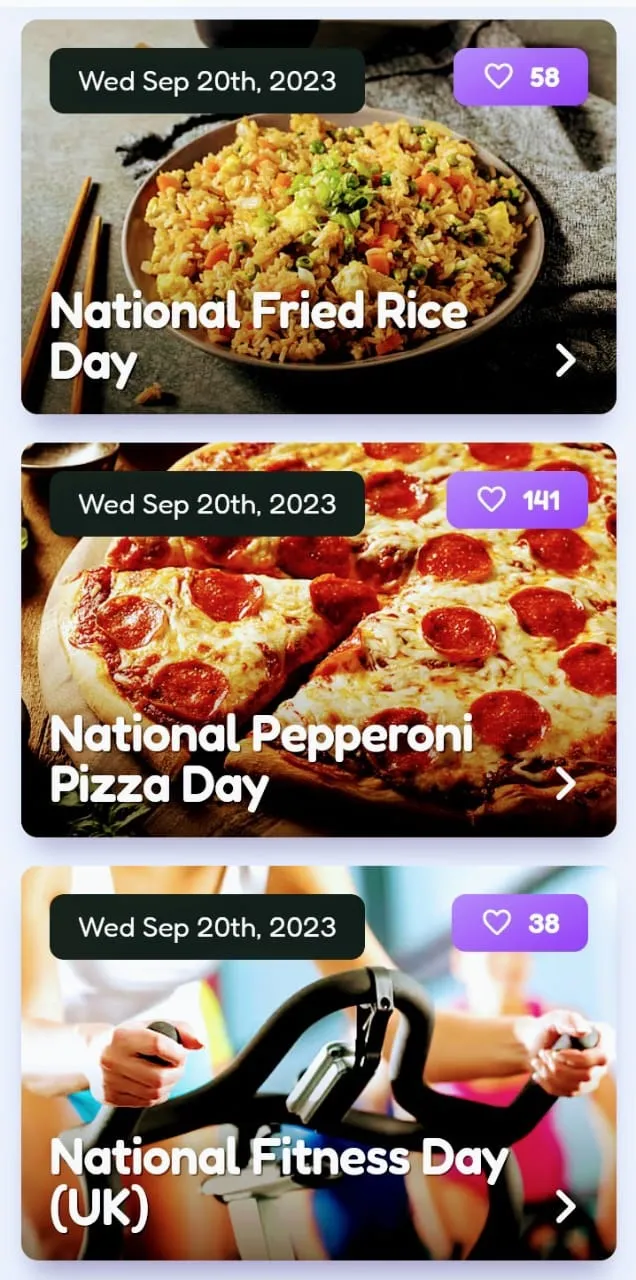Image resolution: width=636 pixels, height=1280 pixels.
Task: Tap the arrow on National Fried Rice Day
Action: (x=566, y=360)
